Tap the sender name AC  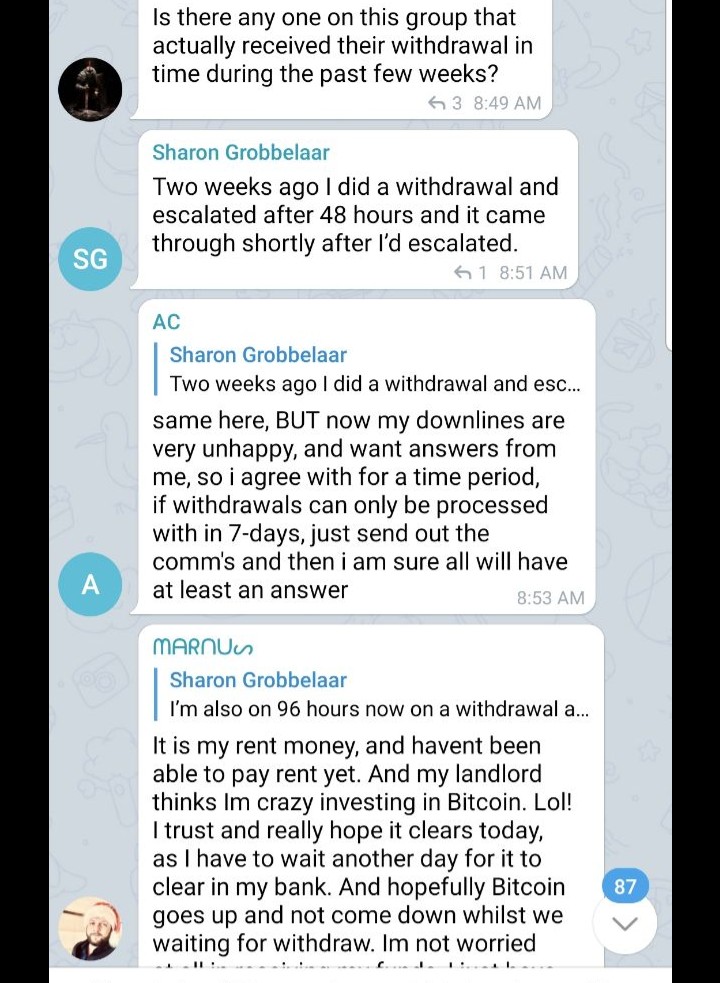point(166,322)
